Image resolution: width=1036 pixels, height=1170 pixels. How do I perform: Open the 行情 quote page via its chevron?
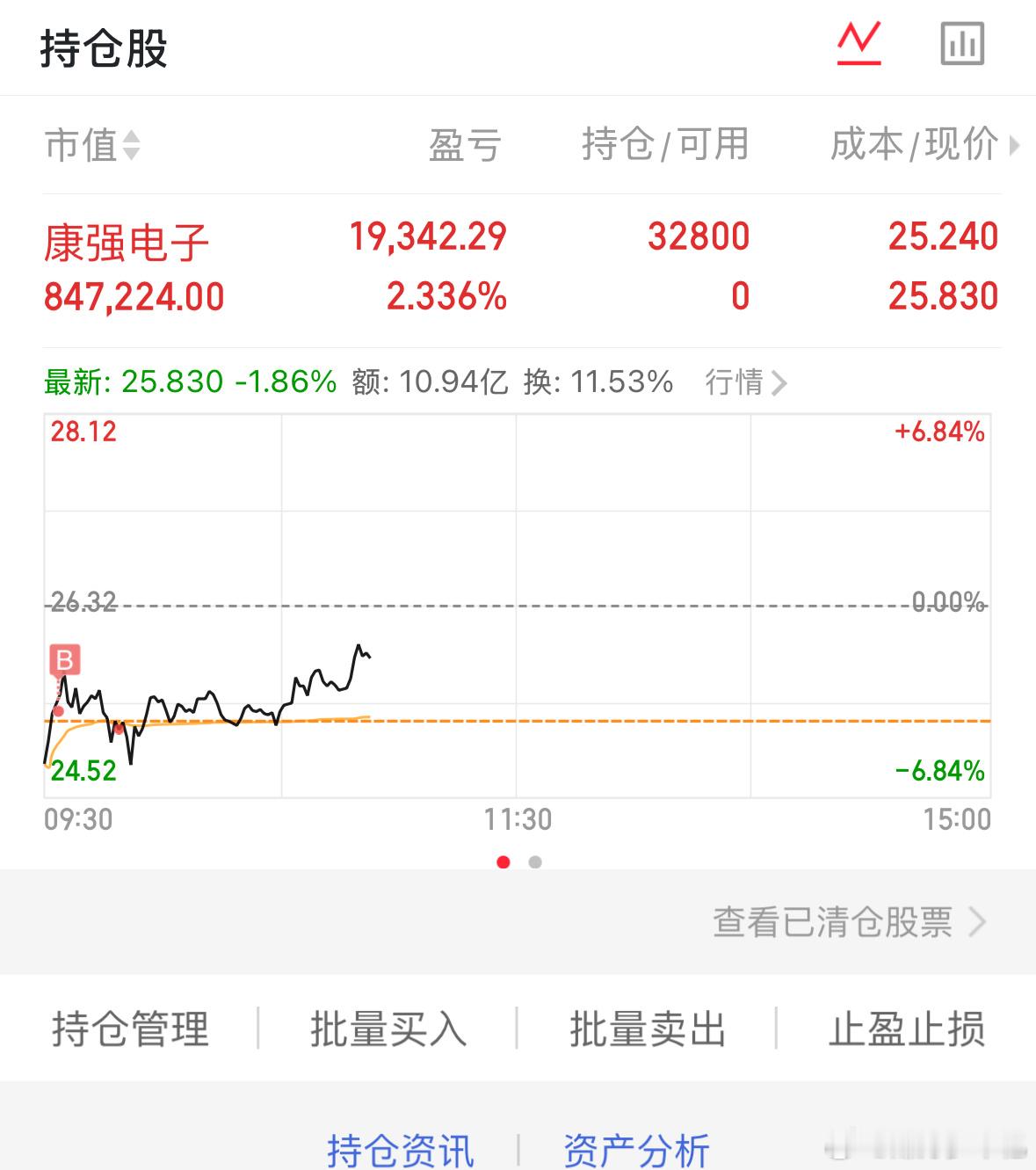[x=779, y=382]
